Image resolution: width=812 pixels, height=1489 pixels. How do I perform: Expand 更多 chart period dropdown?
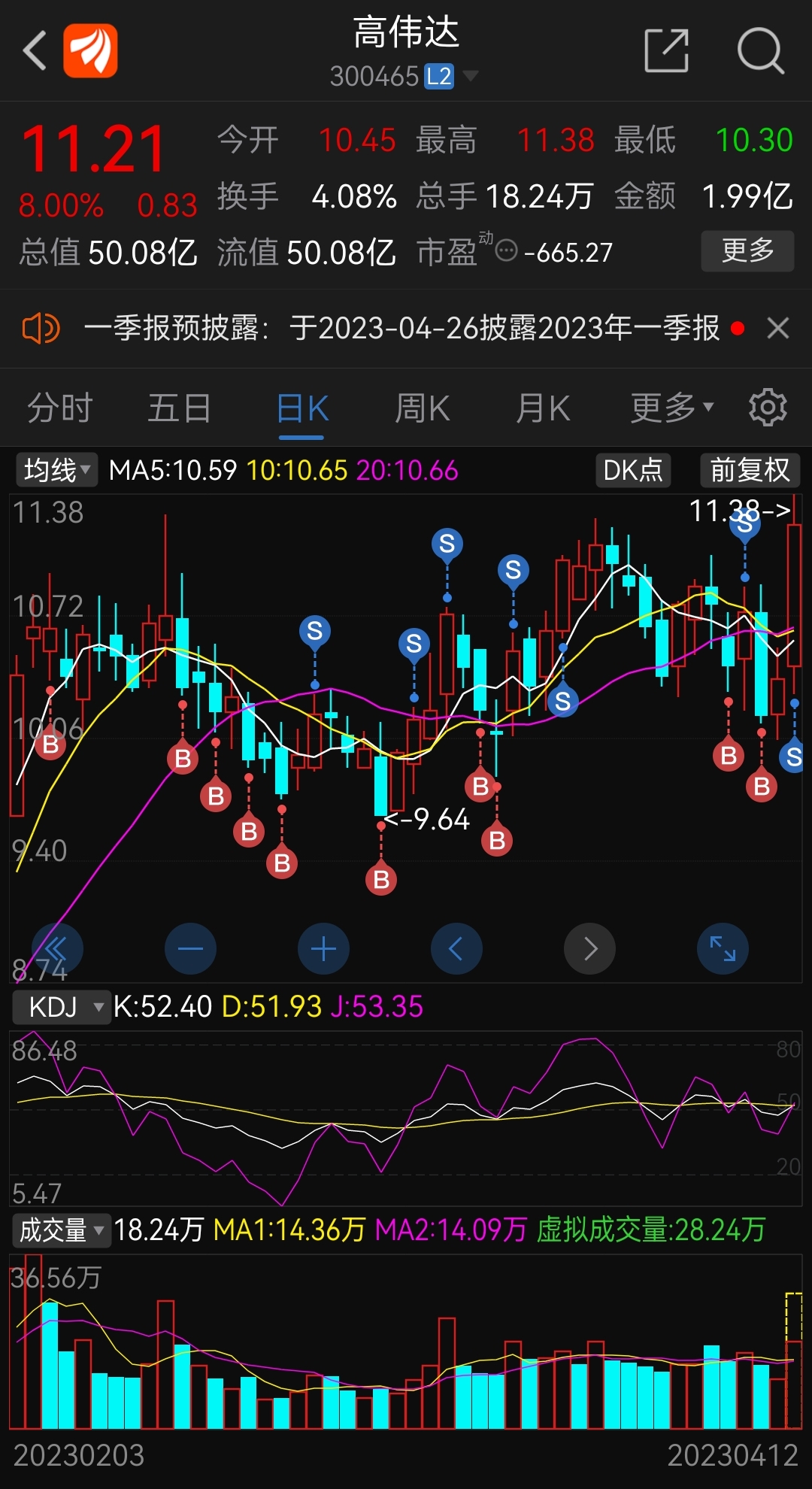(671, 408)
